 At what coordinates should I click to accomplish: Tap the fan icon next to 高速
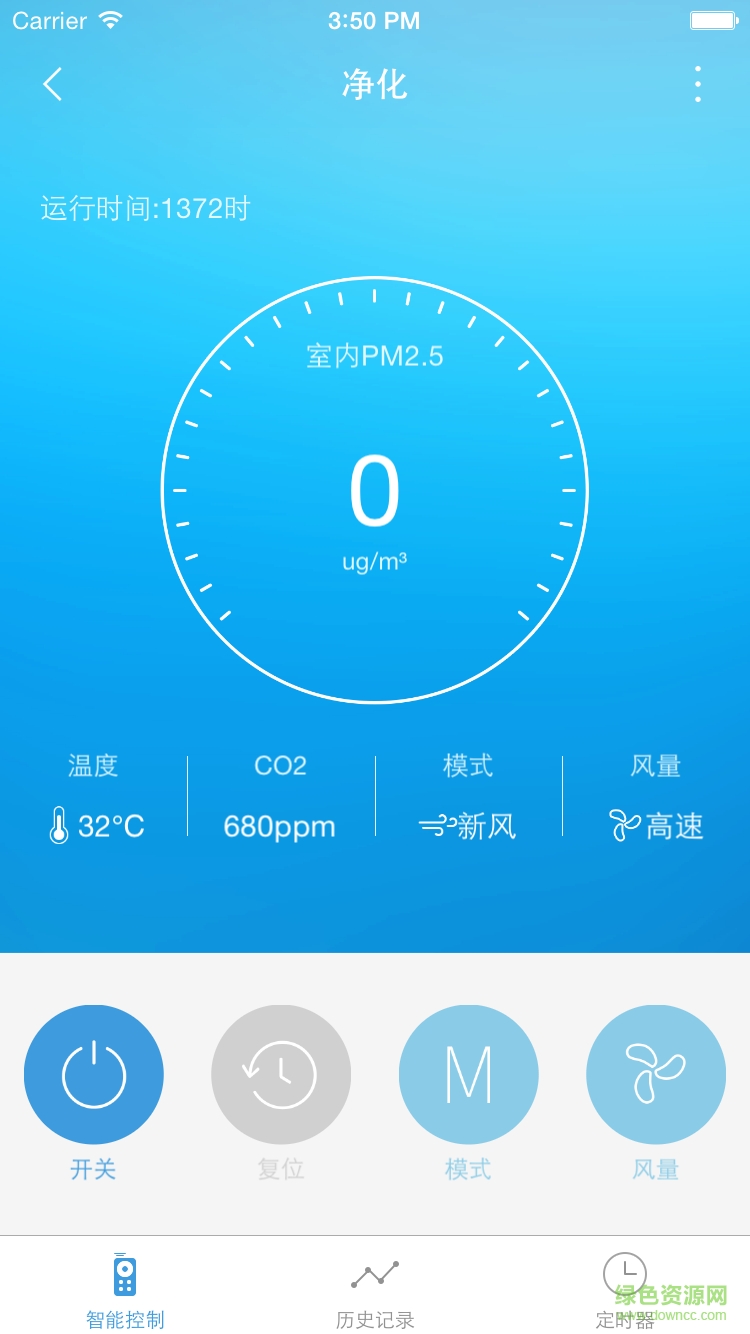point(622,824)
